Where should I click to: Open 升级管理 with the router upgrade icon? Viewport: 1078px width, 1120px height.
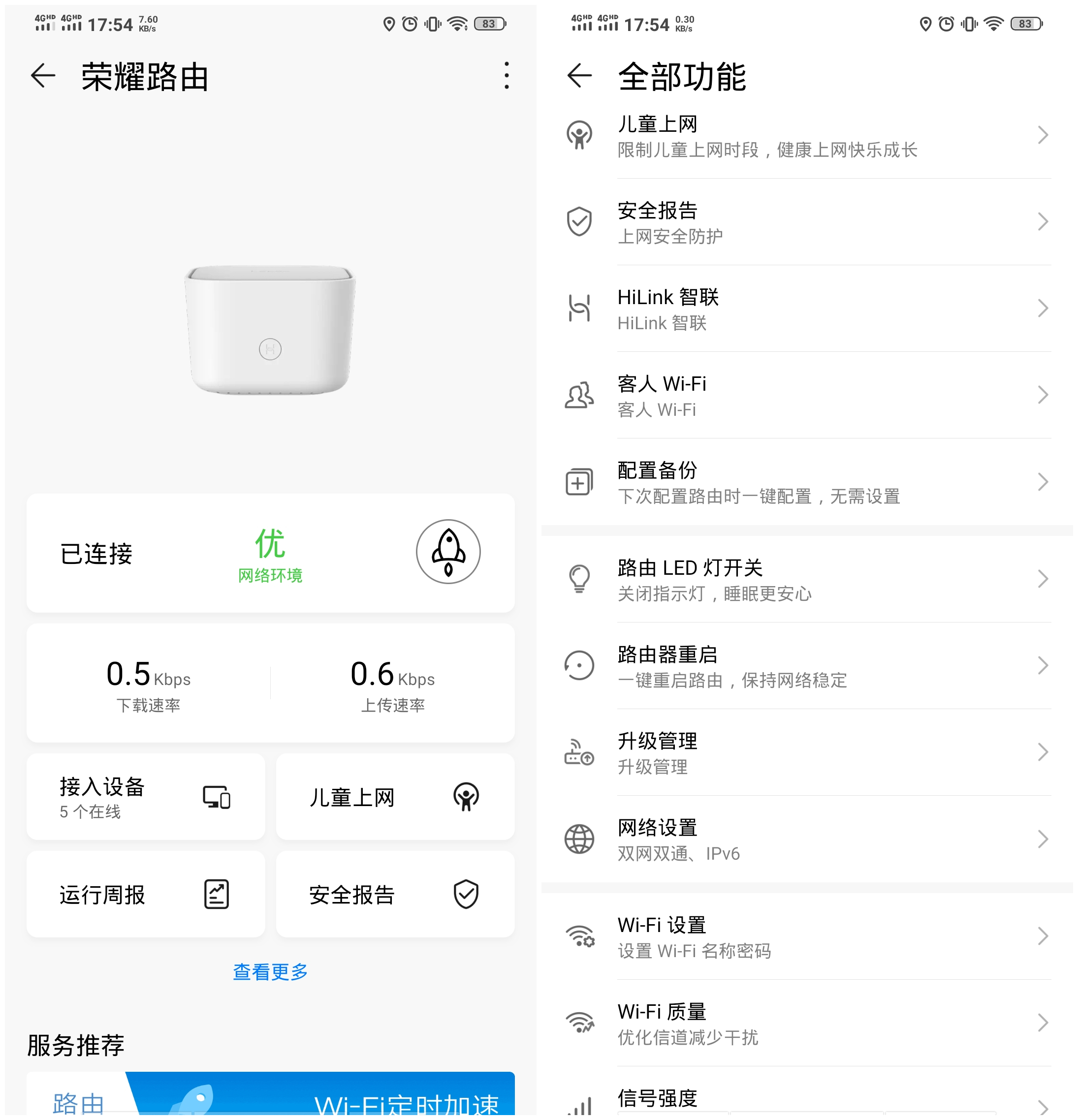579,753
